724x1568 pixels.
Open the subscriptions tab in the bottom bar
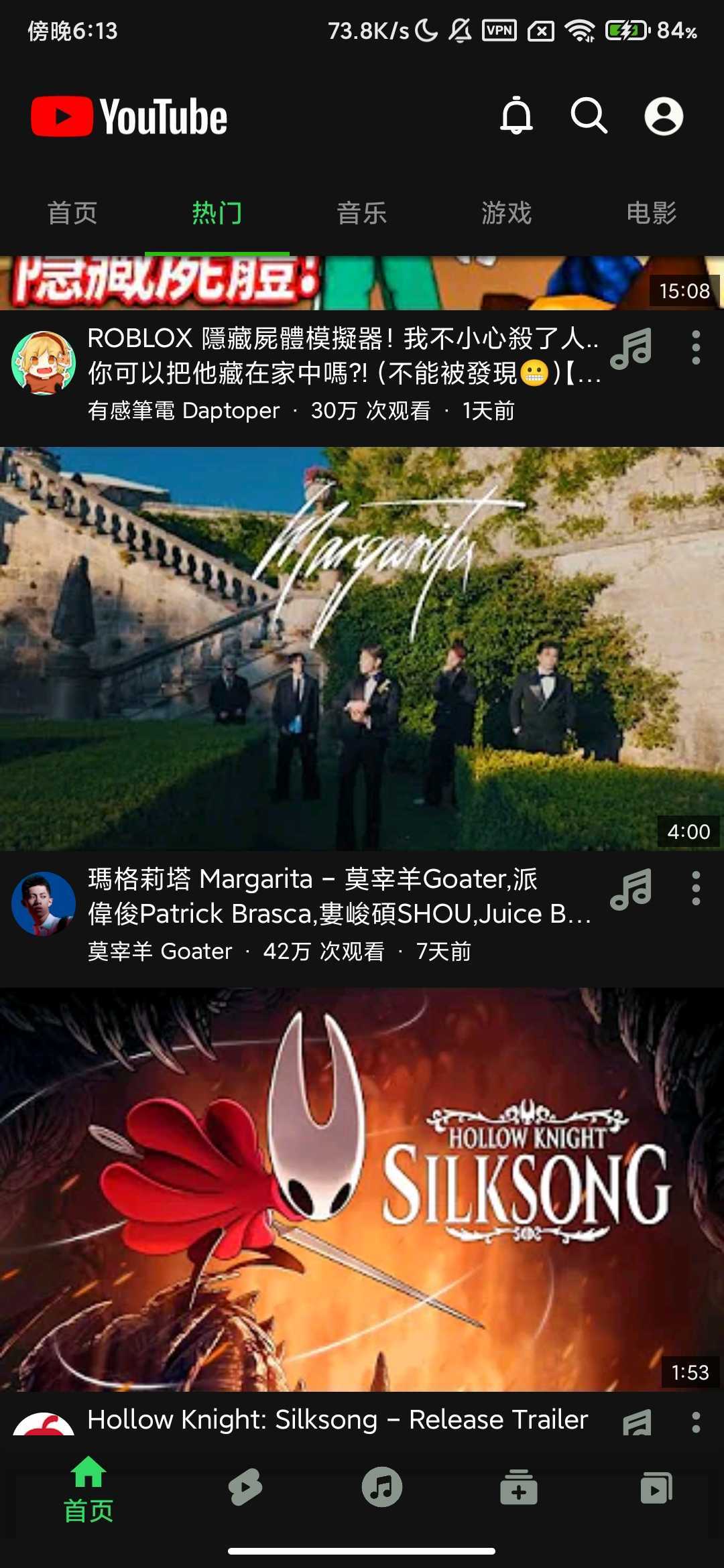tap(519, 1488)
